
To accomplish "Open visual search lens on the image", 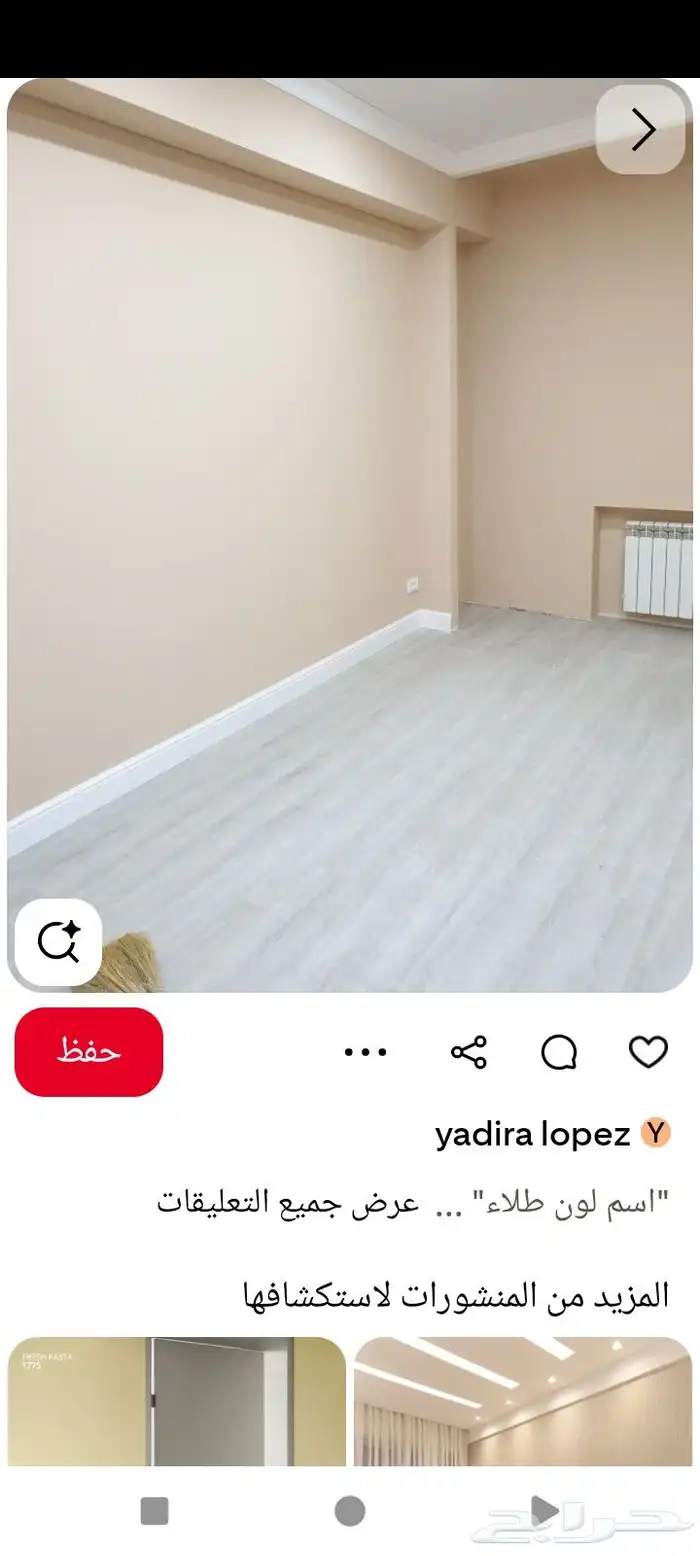I will (58, 942).
